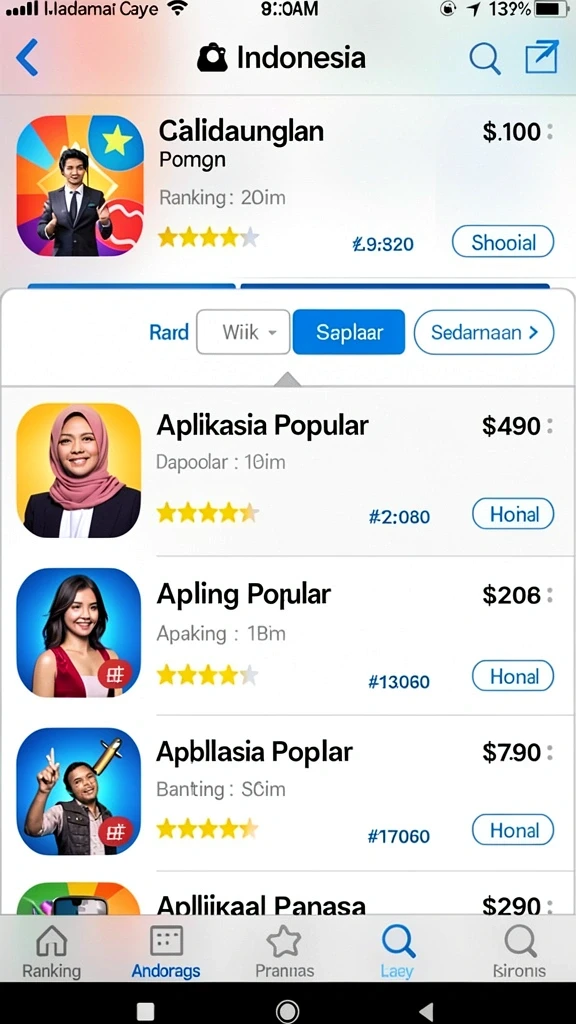The width and height of the screenshot is (576, 1024).
Task: Tap Honal for Apling Popular
Action: 513,676
